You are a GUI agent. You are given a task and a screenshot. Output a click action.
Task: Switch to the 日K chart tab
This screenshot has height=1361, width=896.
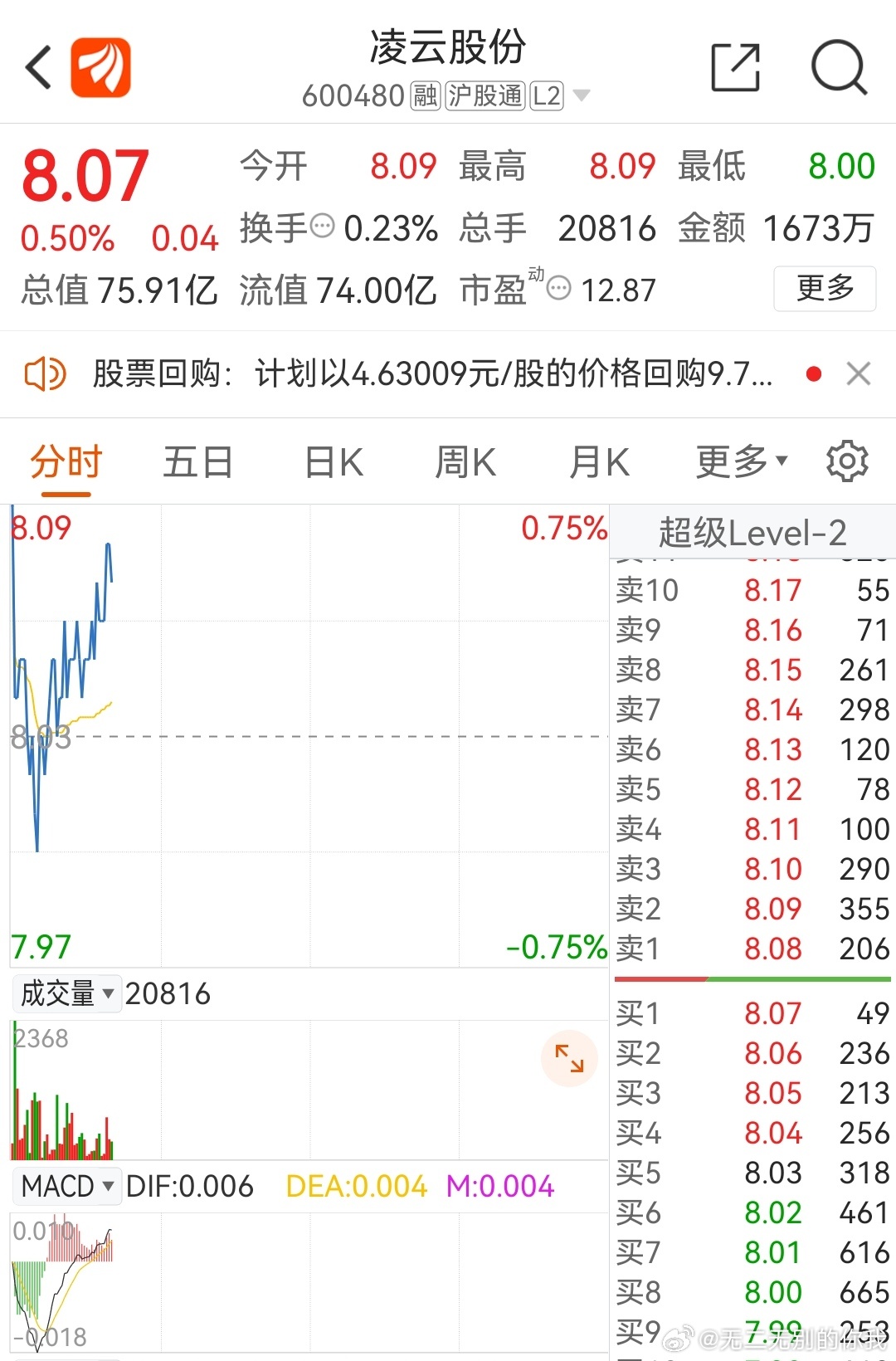click(x=334, y=462)
